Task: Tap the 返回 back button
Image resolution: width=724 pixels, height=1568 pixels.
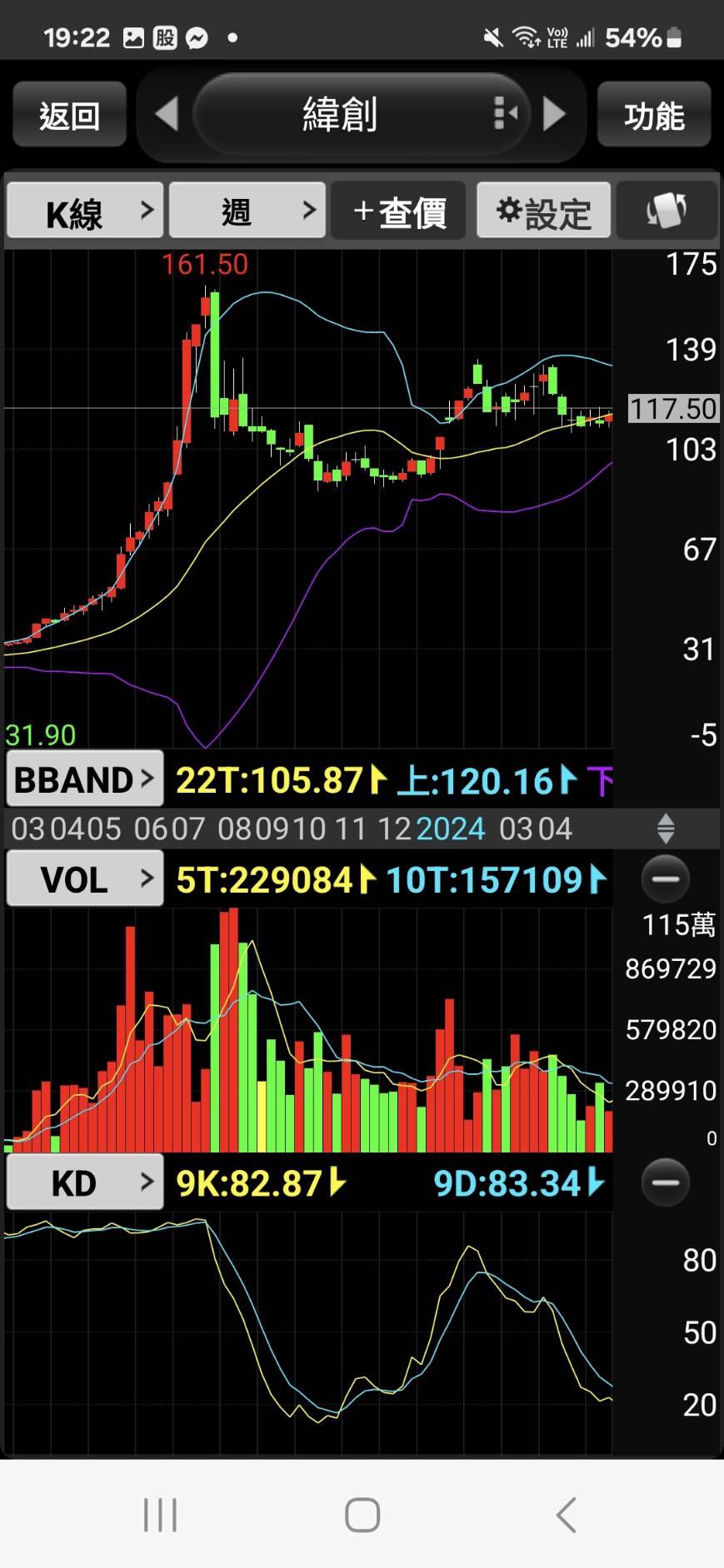Action: [69, 115]
